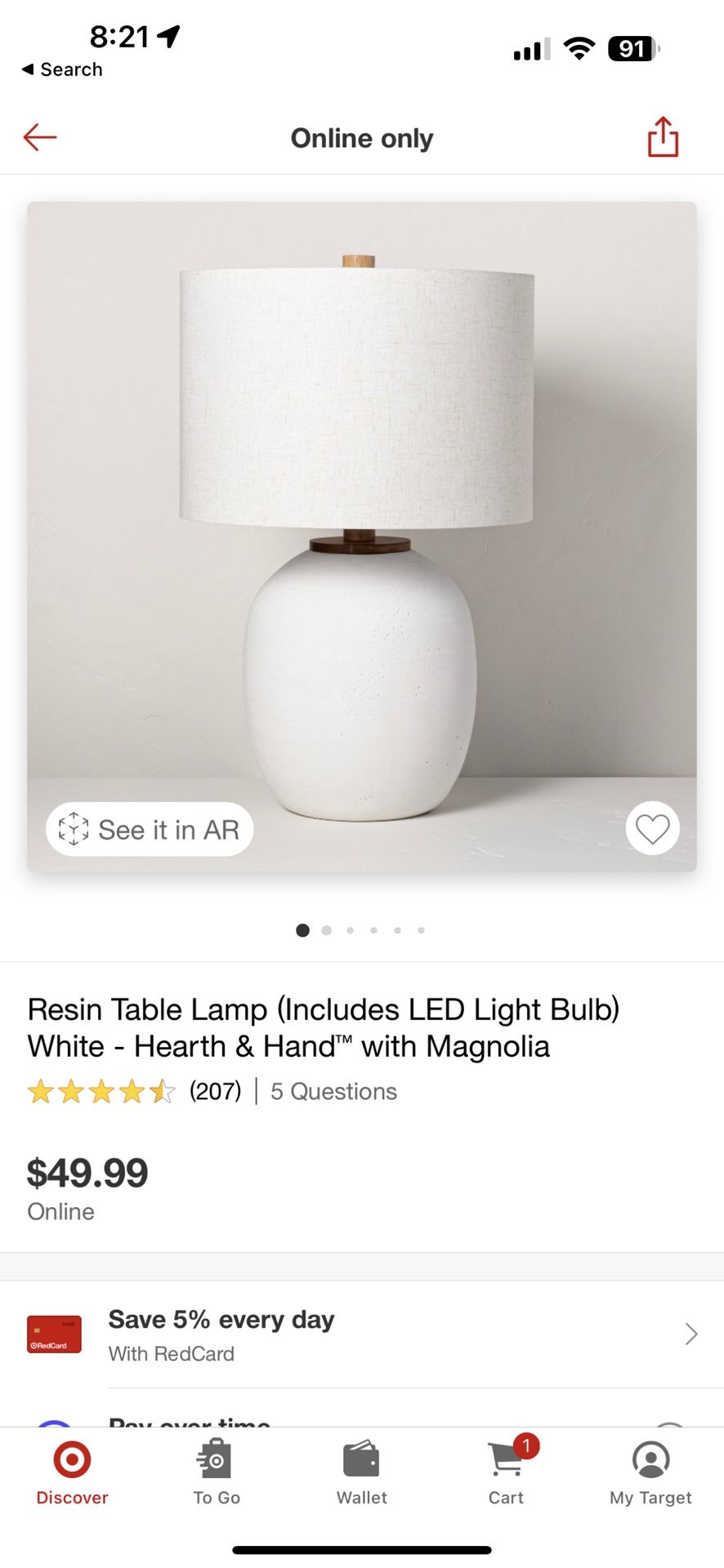Viewport: 724px width, 1568px height.
Task: Go to the My Target tab
Action: pyautogui.click(x=650, y=1472)
